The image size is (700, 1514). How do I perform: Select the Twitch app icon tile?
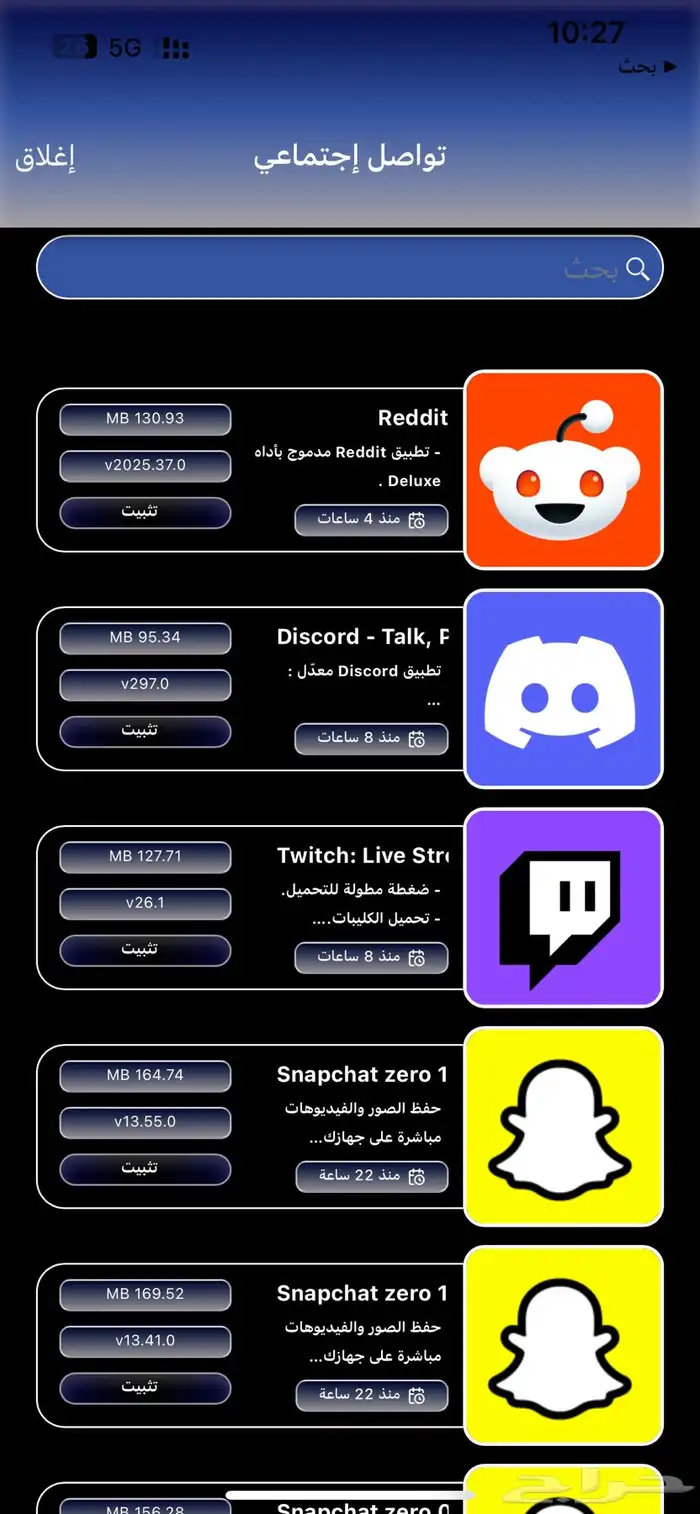[x=564, y=907]
